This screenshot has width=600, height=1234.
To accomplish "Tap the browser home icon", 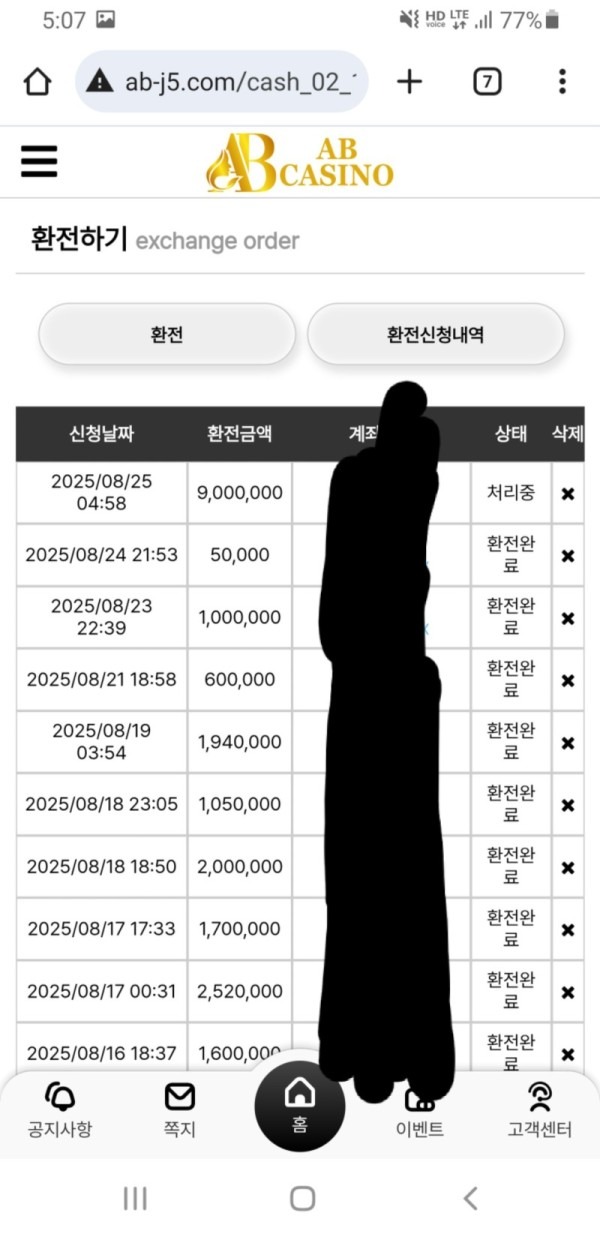I will [37, 82].
